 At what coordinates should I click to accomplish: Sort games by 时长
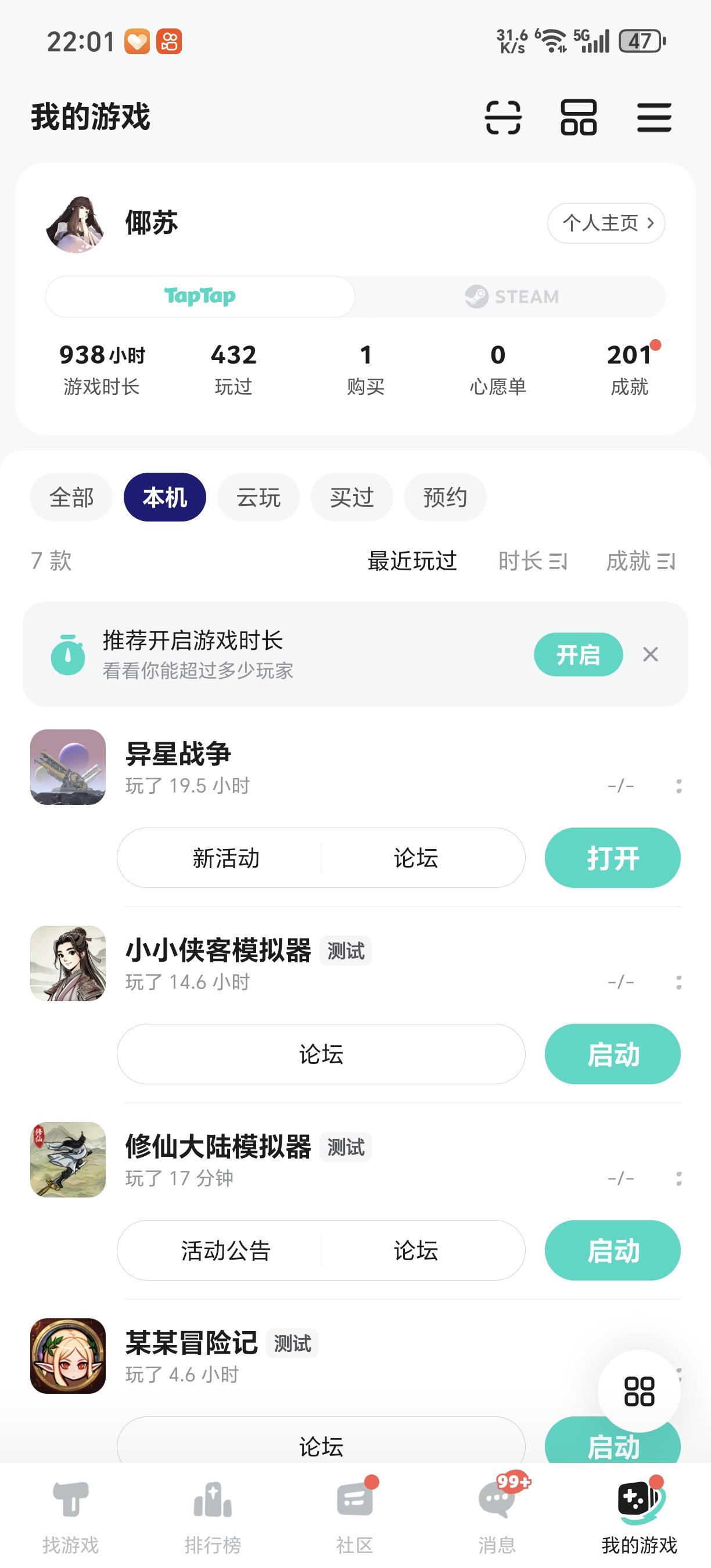[x=532, y=560]
